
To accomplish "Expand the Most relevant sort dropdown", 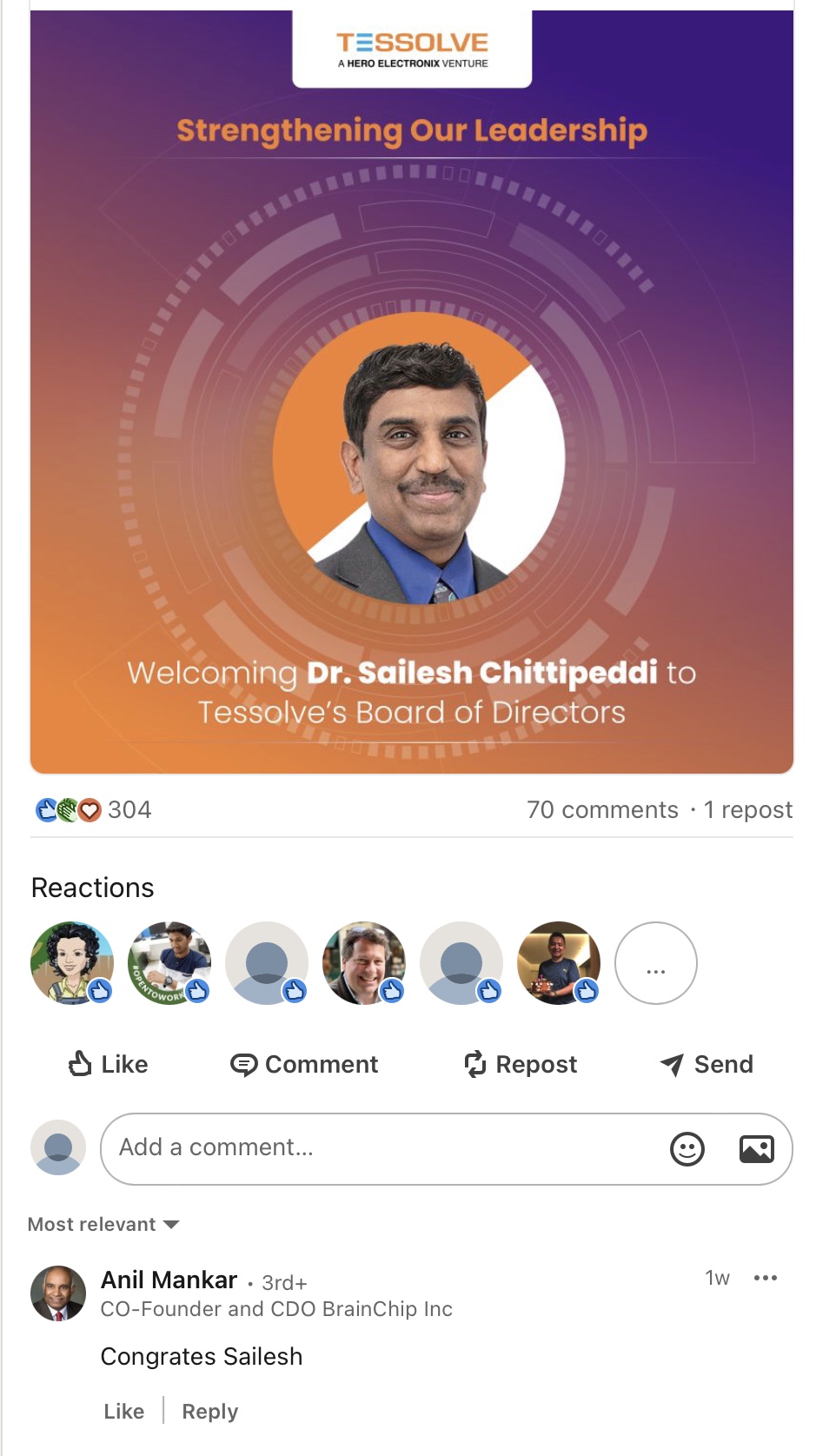I will coord(103,1224).
